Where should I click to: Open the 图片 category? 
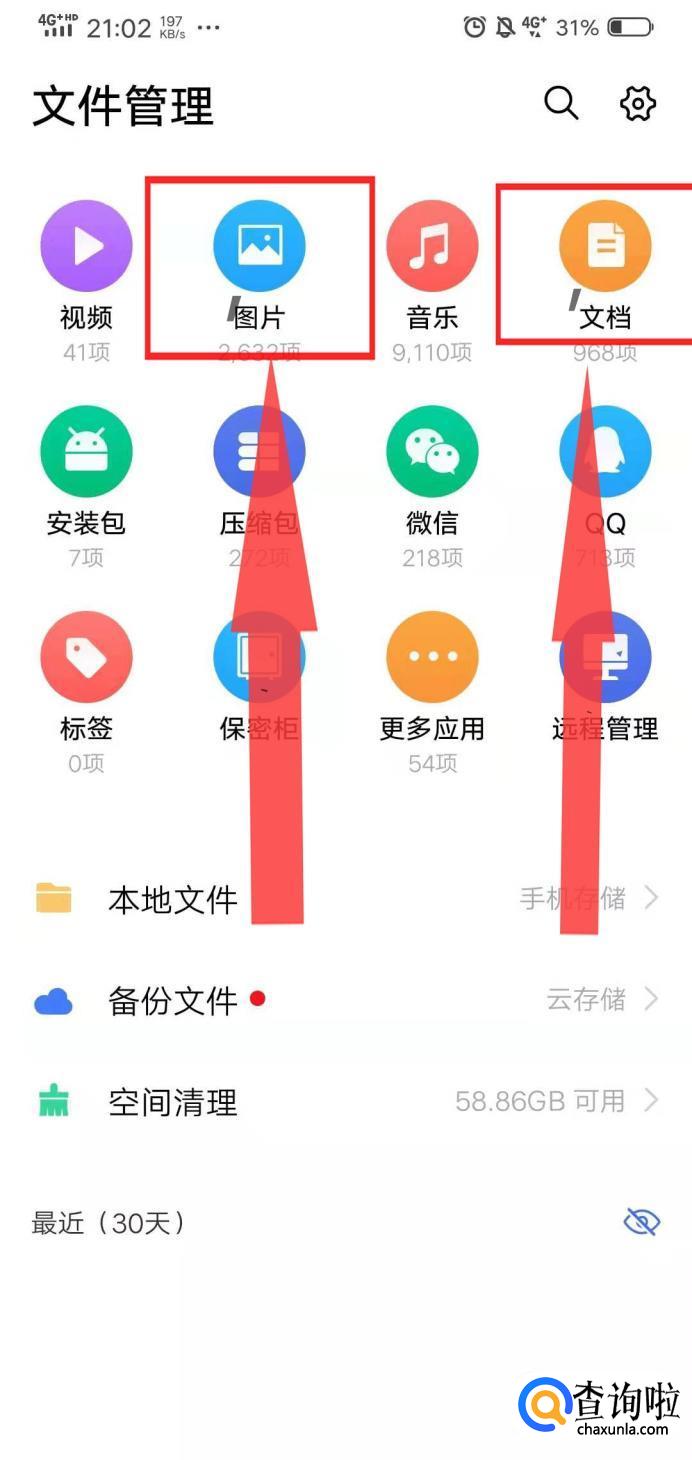click(259, 246)
